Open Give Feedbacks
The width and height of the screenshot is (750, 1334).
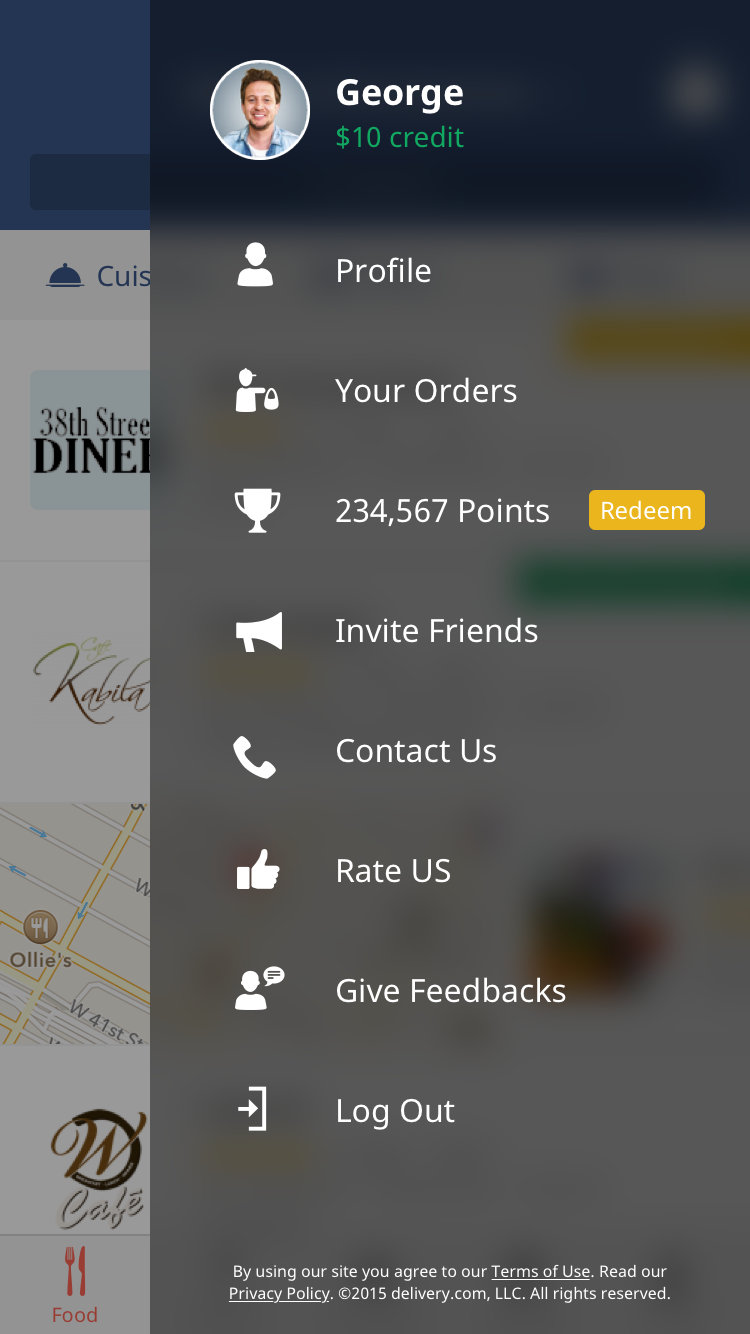450,991
